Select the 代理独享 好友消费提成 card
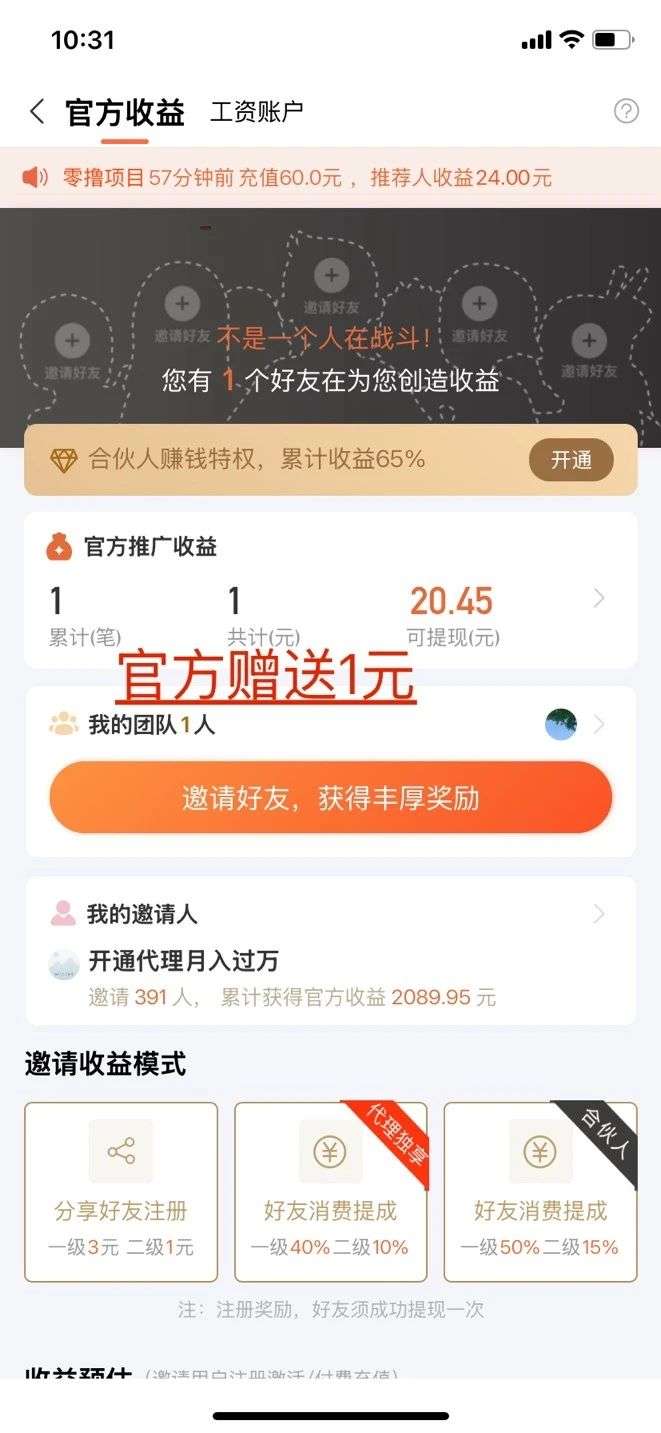661x1433 pixels. click(331, 1192)
